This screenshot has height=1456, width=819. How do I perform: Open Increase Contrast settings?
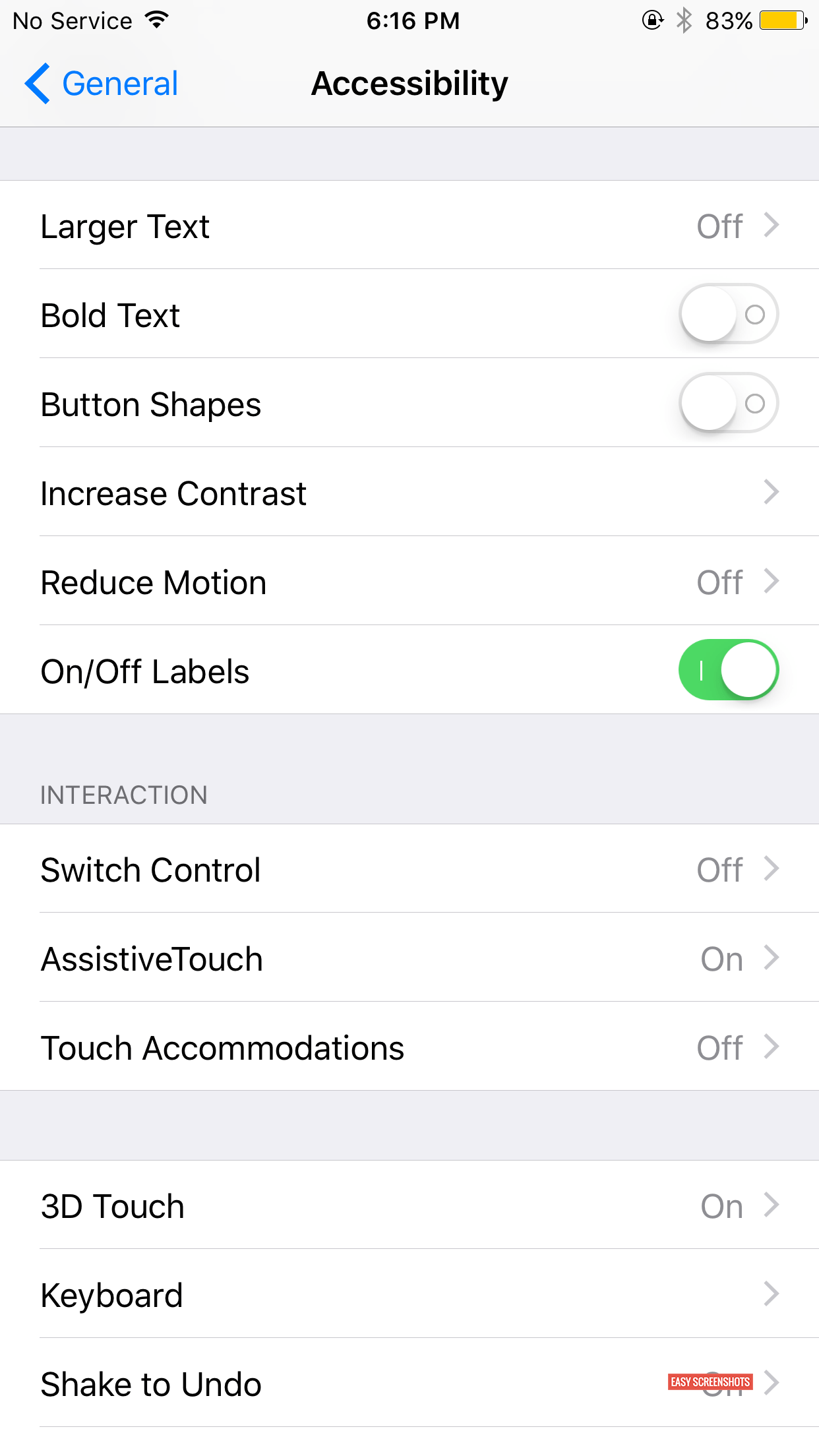[x=409, y=493]
